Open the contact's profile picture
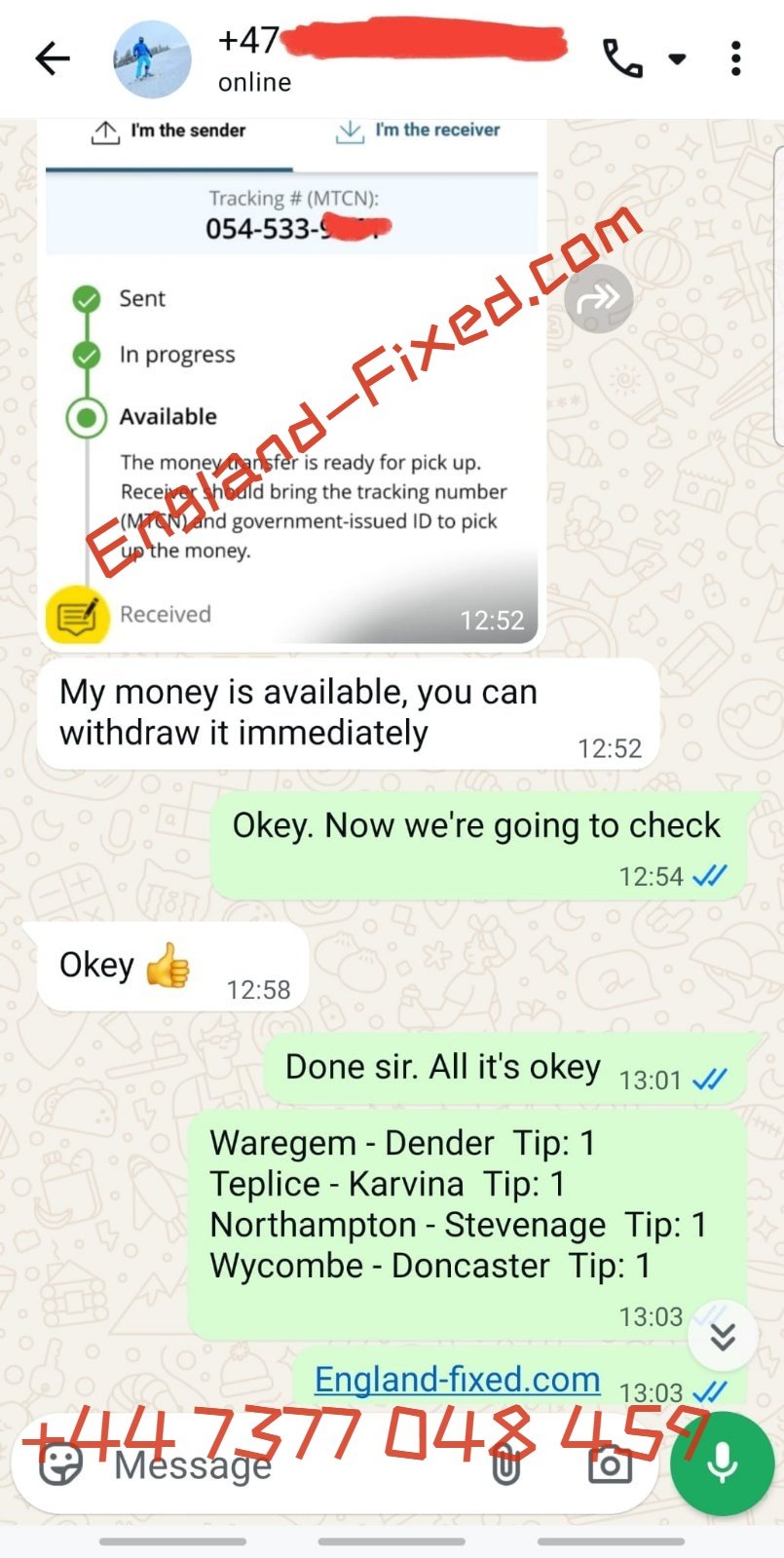Image resolution: width=784 pixels, height=1558 pixels. tap(152, 59)
